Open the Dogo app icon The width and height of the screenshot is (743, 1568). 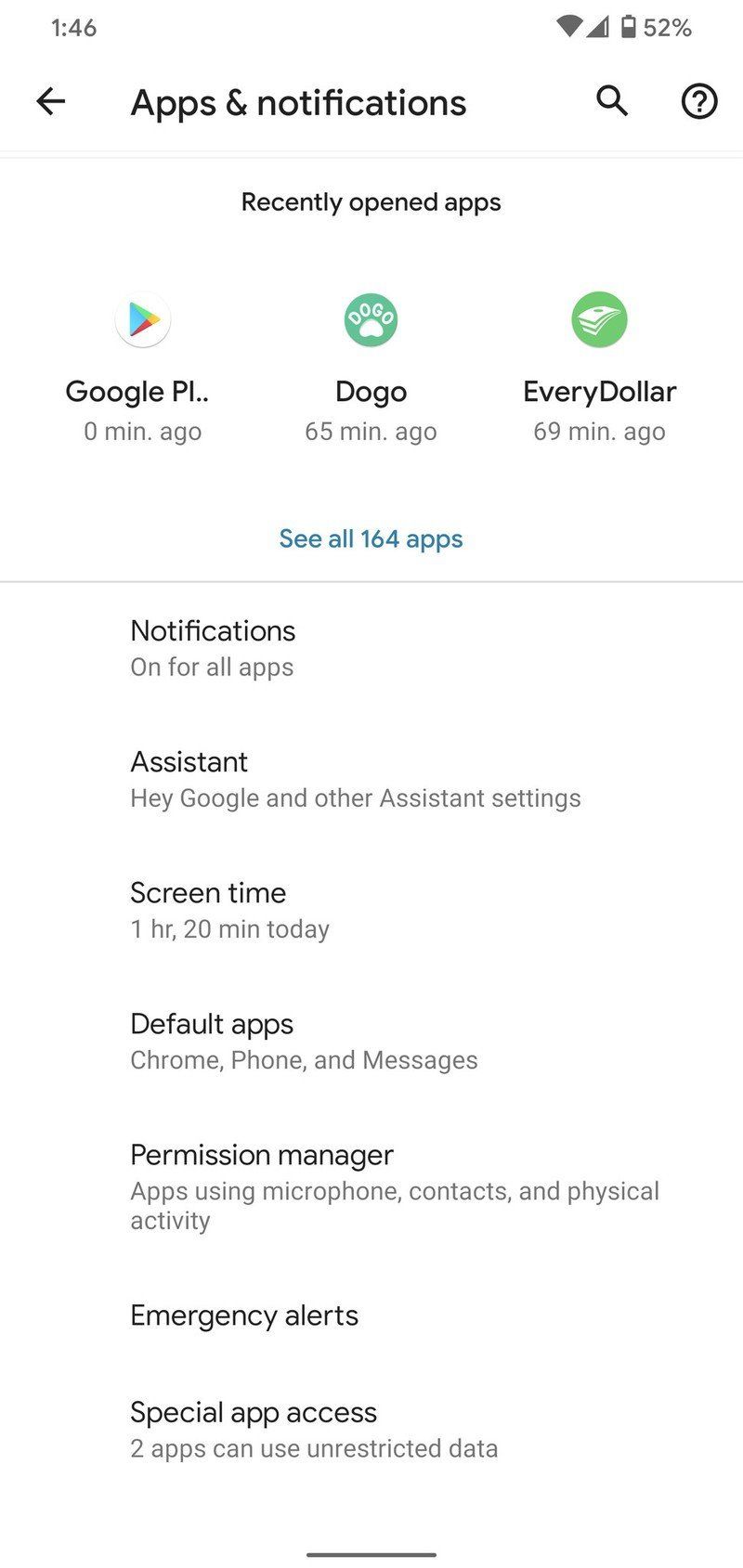pos(371,319)
